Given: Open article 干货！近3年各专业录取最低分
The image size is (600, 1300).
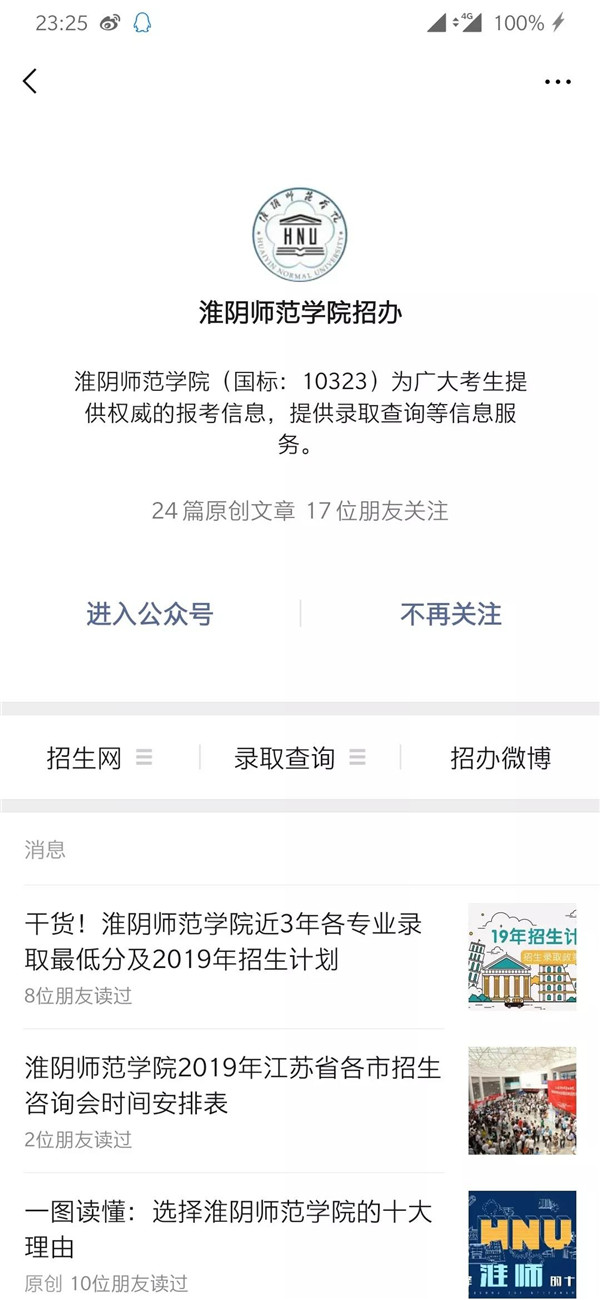Looking at the screenshot, I should click(300, 957).
